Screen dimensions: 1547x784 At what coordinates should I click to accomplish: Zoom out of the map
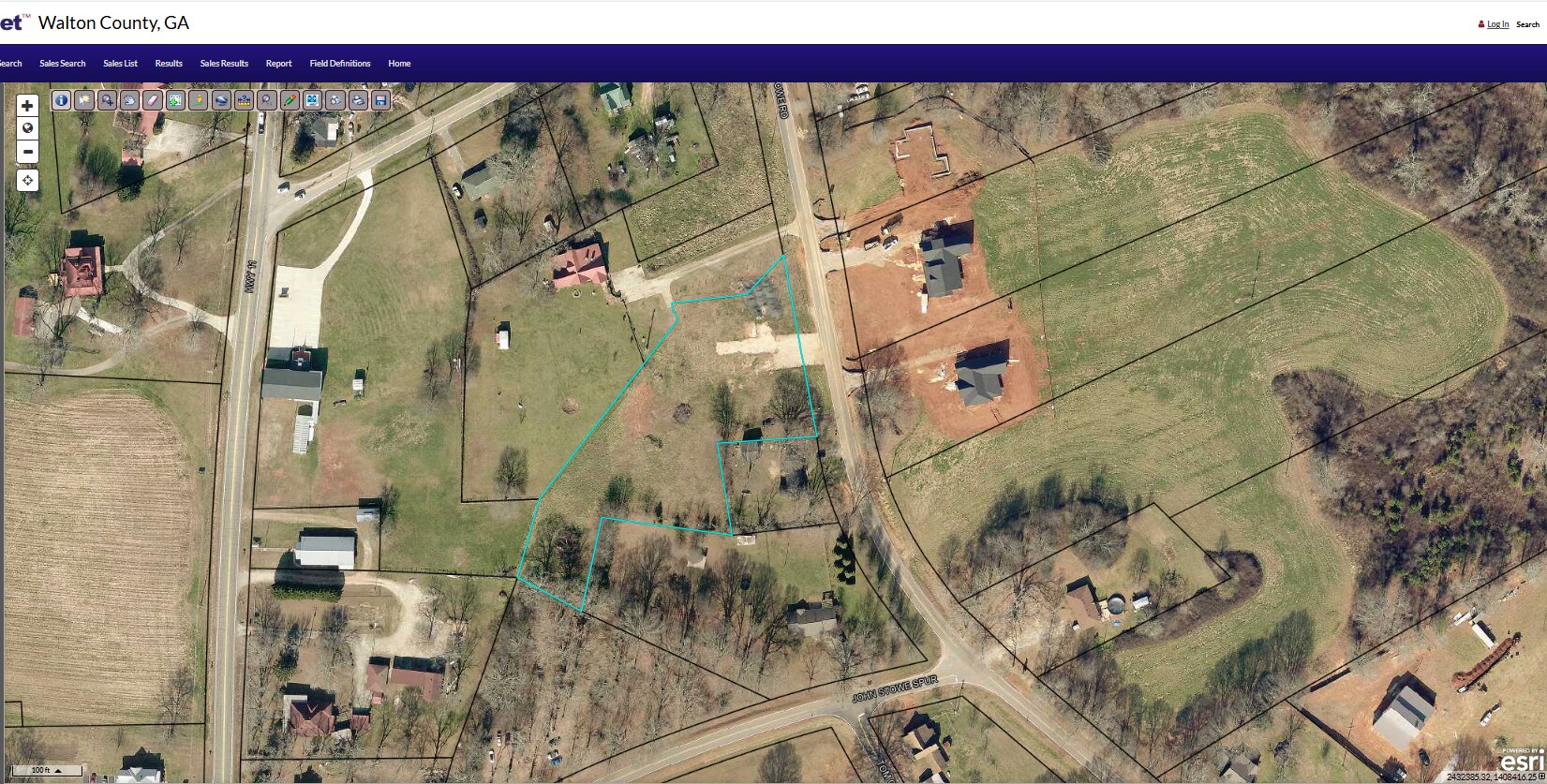(x=27, y=152)
